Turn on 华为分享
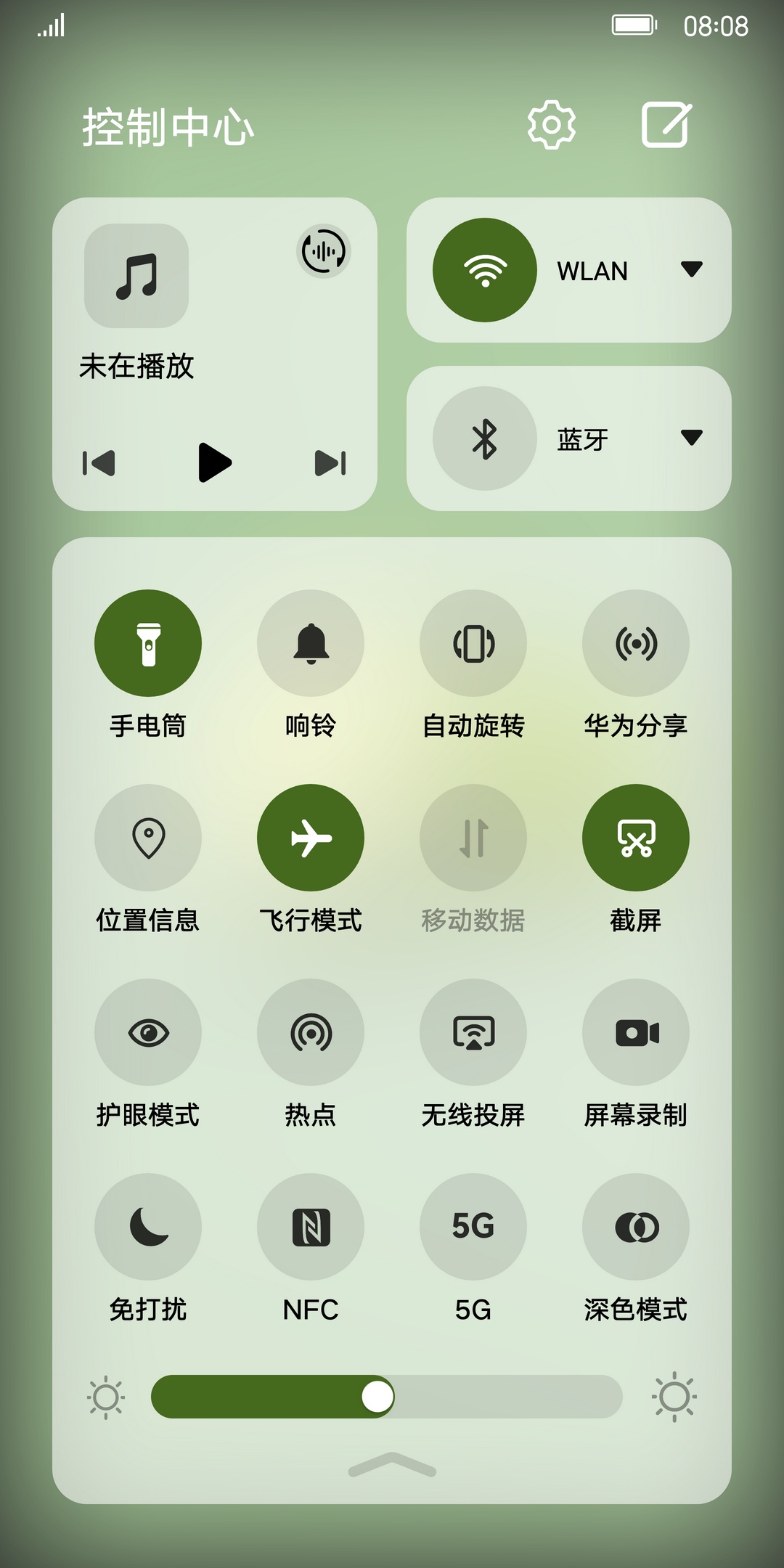784x1568 pixels. point(636,643)
